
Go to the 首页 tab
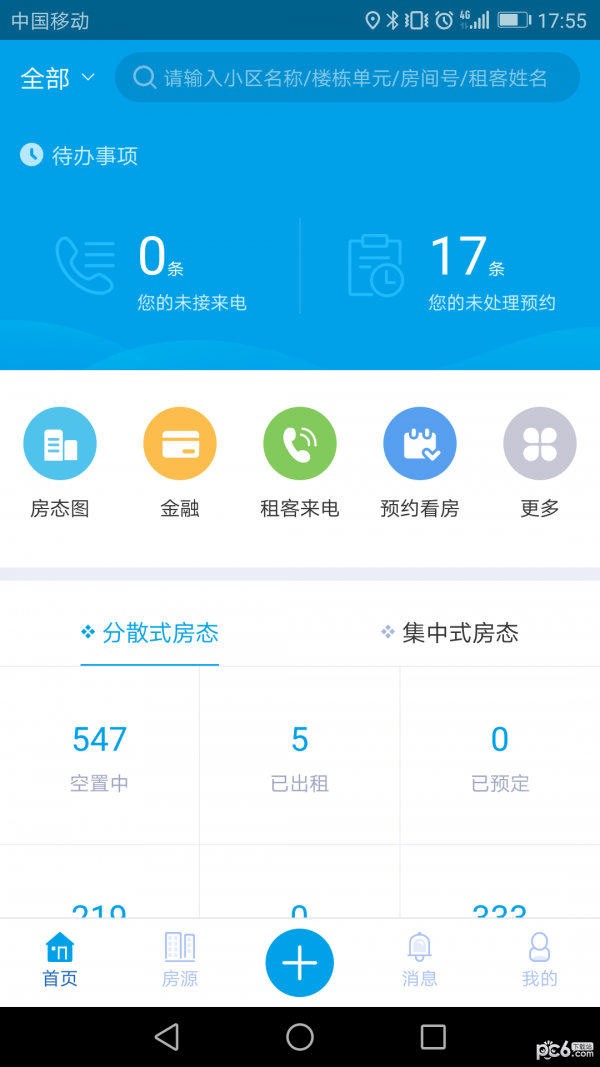tap(60, 960)
